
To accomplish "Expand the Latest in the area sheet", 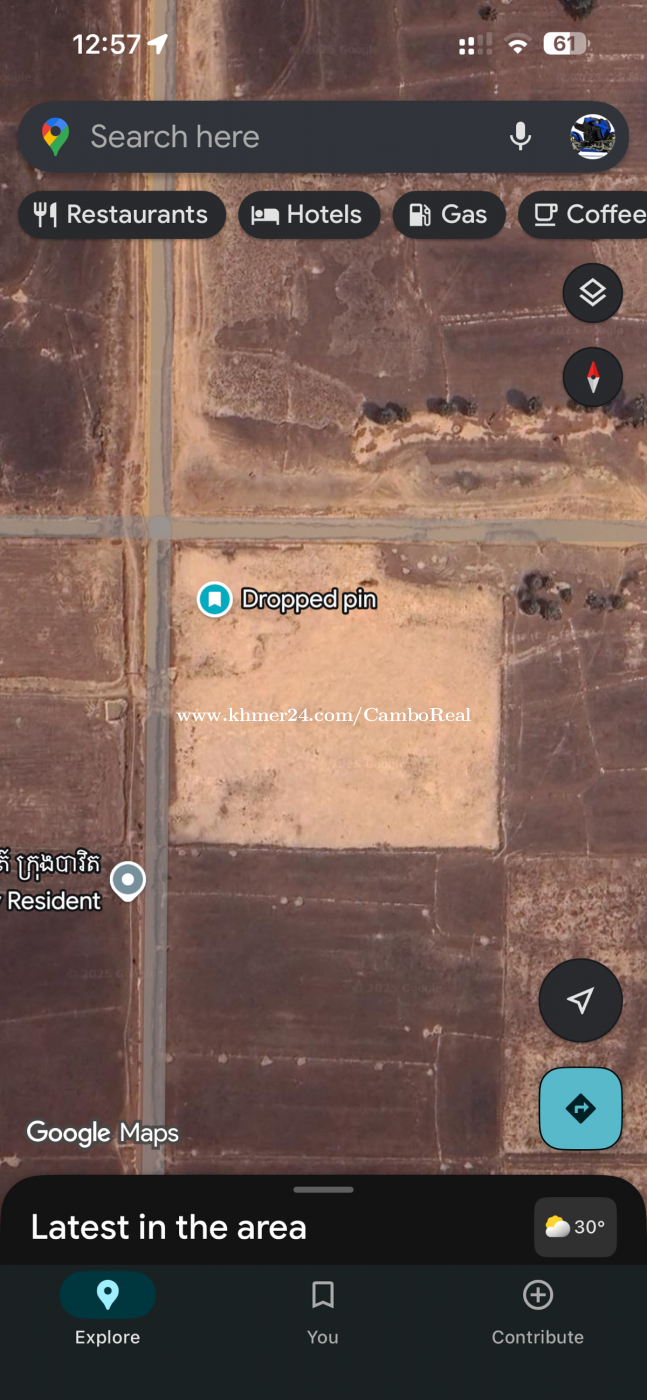I will [323, 1190].
